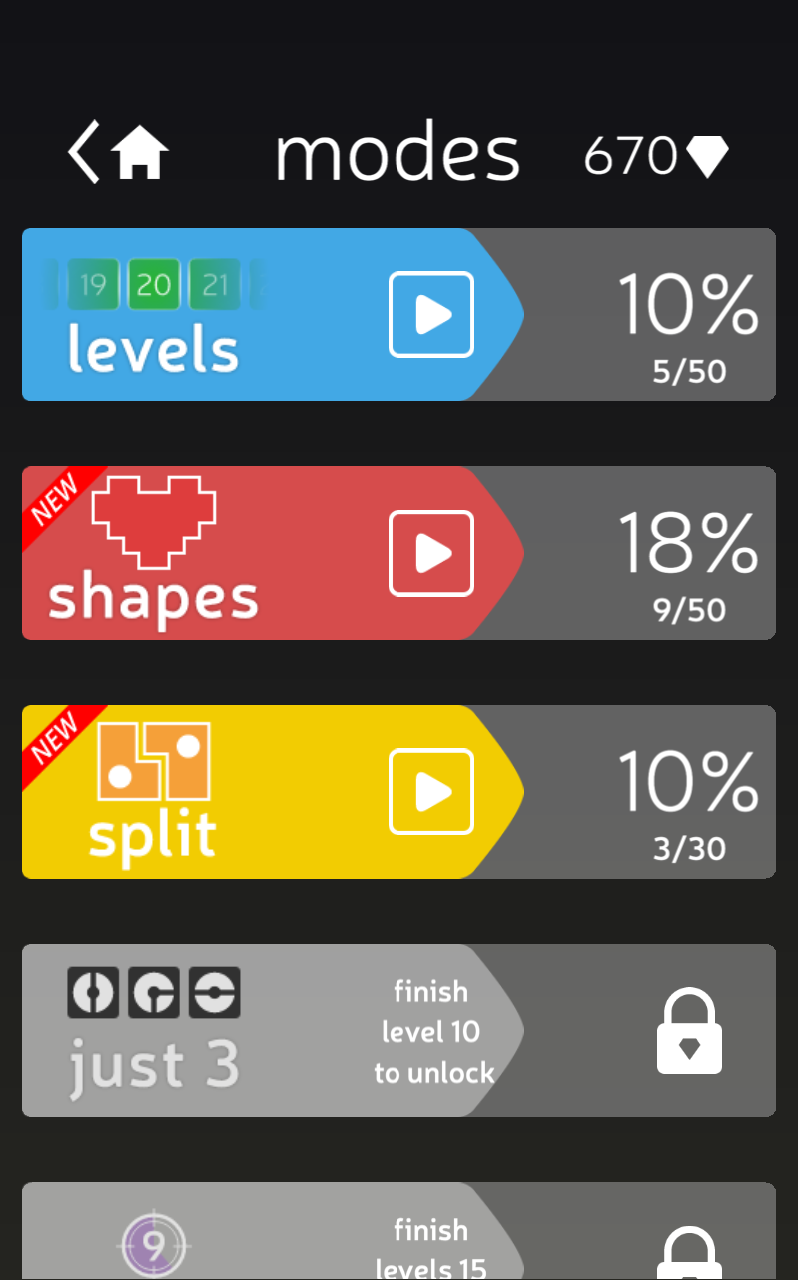Click the timer icon showing number 9
This screenshot has width=798, height=1280.
[x=152, y=1245]
